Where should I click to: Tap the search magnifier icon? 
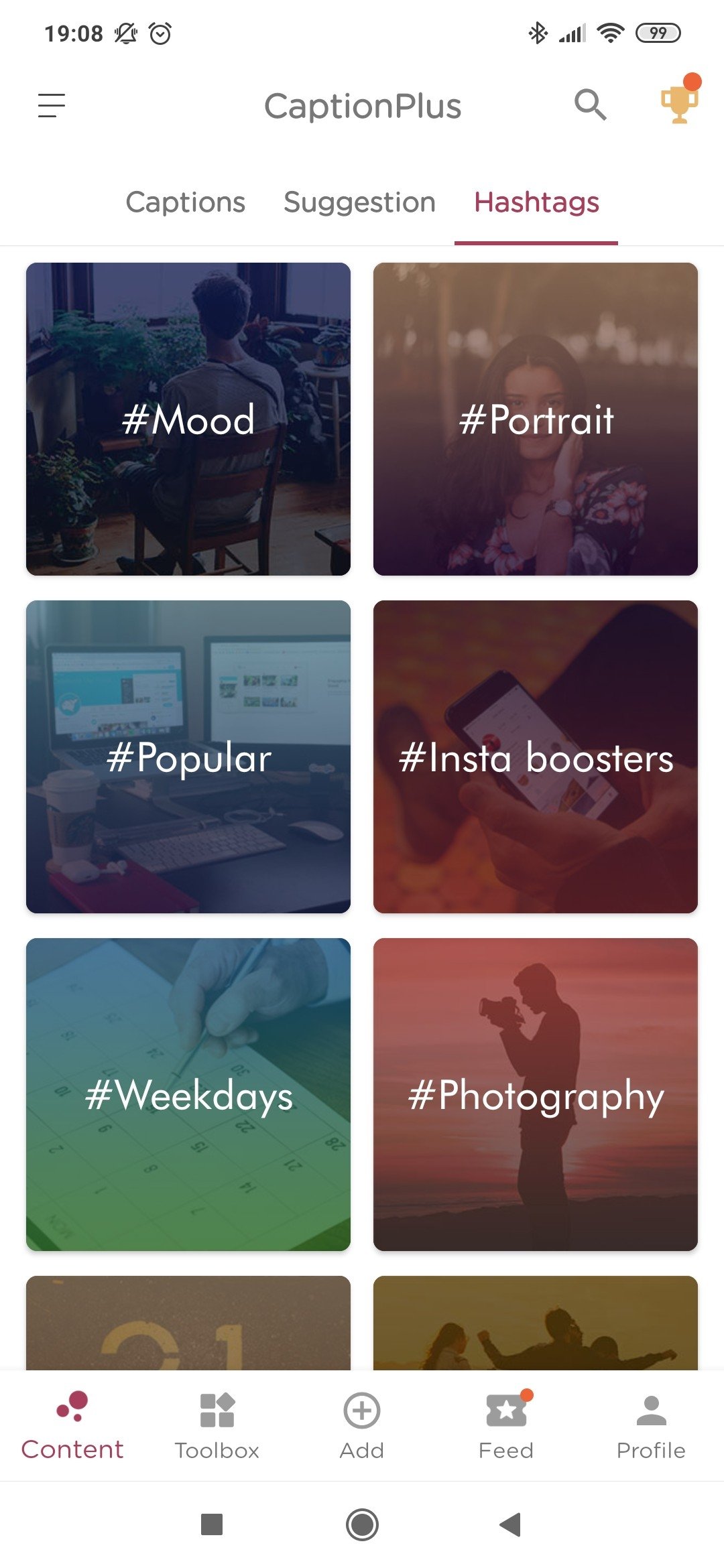[591, 105]
